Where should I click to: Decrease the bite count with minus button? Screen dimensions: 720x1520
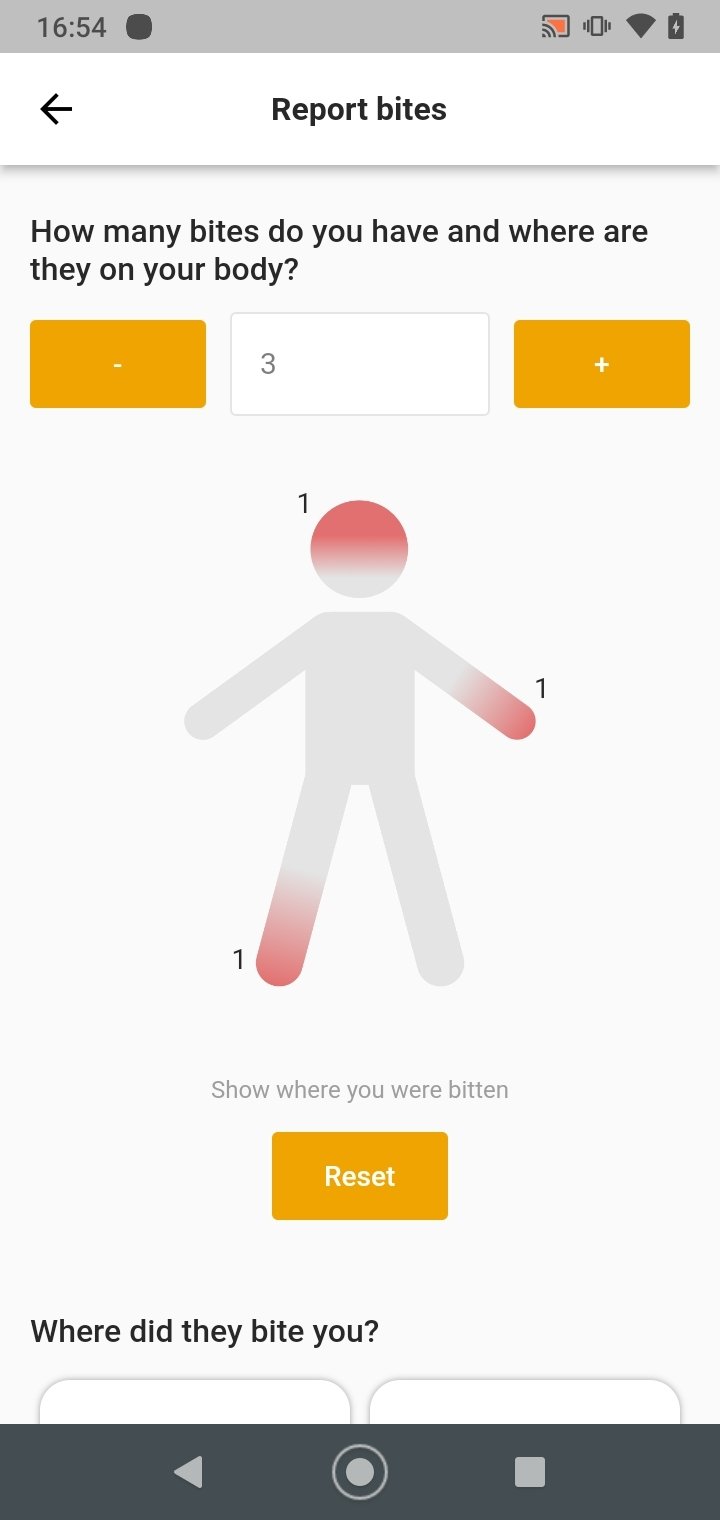pos(118,364)
